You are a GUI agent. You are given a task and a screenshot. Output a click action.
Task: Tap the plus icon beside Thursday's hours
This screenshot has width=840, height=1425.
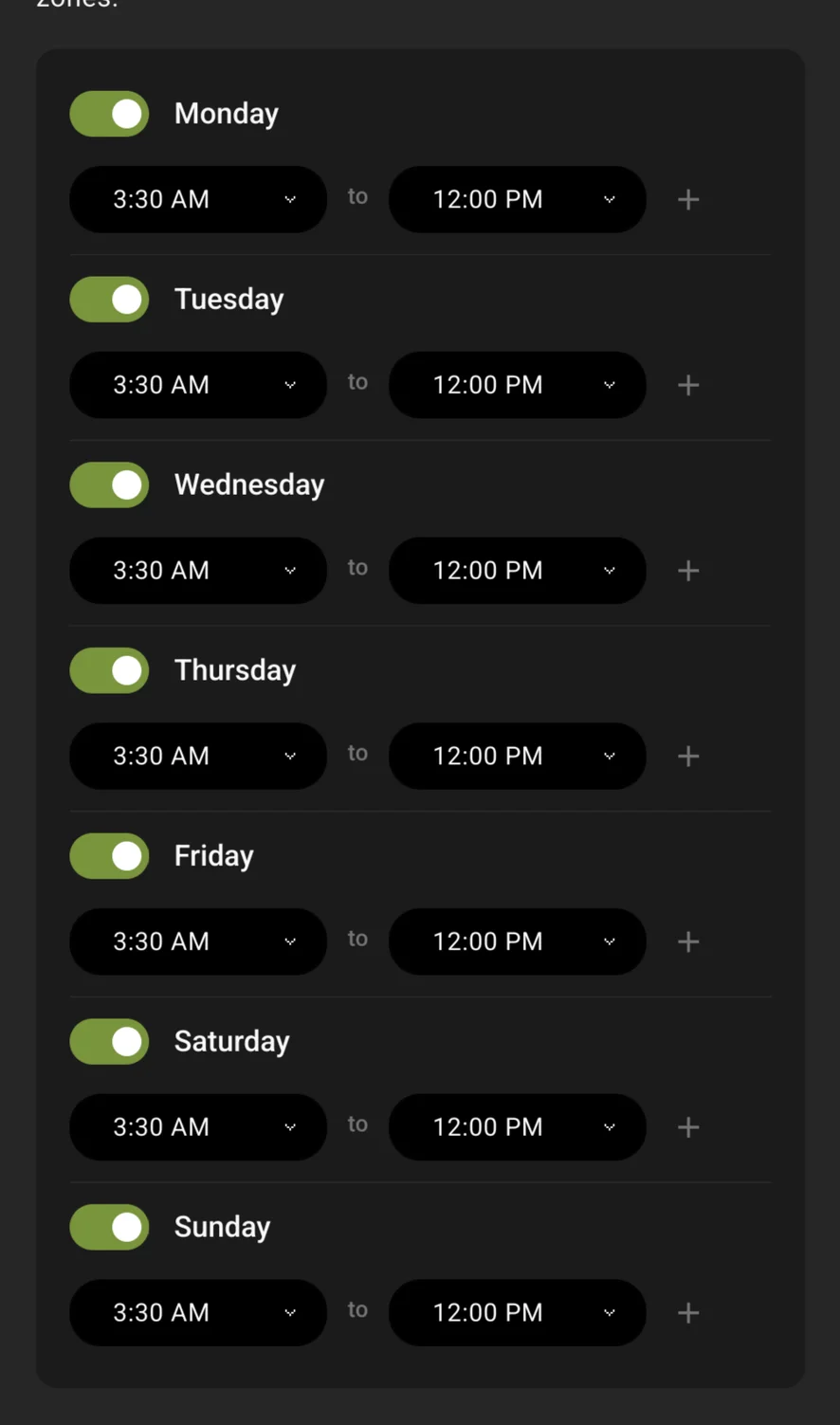688,756
